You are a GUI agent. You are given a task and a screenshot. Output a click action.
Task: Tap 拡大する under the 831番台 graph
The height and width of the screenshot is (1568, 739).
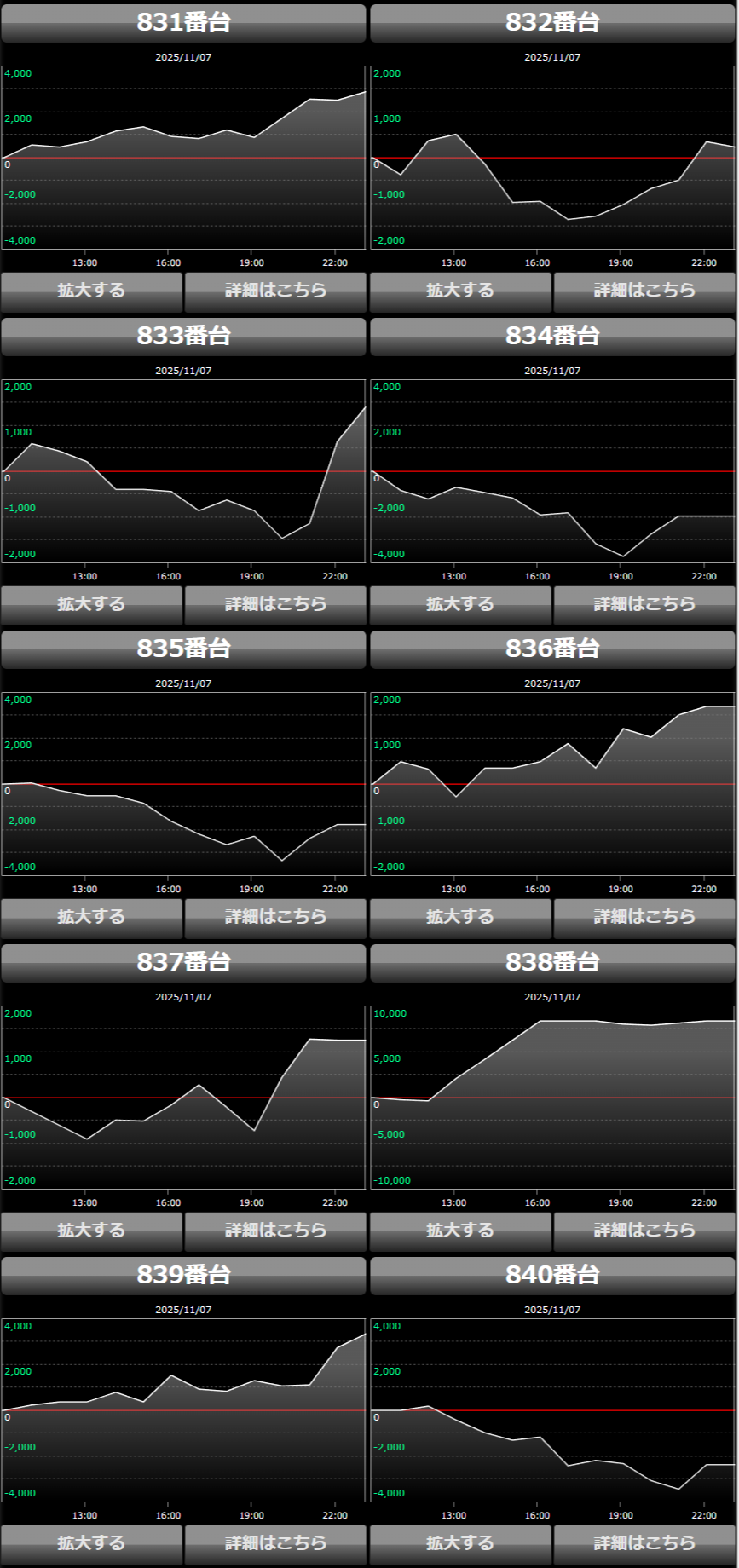(x=91, y=291)
